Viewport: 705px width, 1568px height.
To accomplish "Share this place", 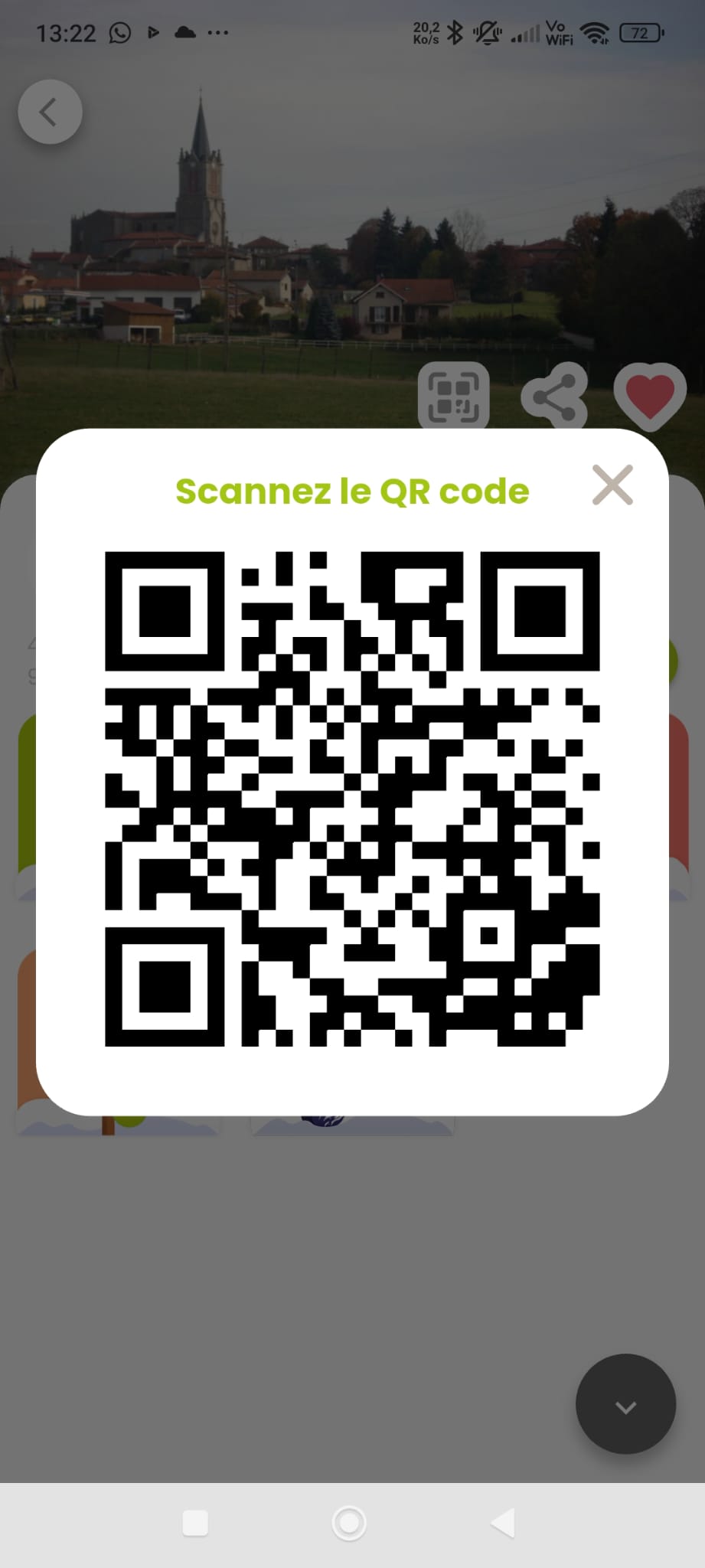I will tap(554, 396).
